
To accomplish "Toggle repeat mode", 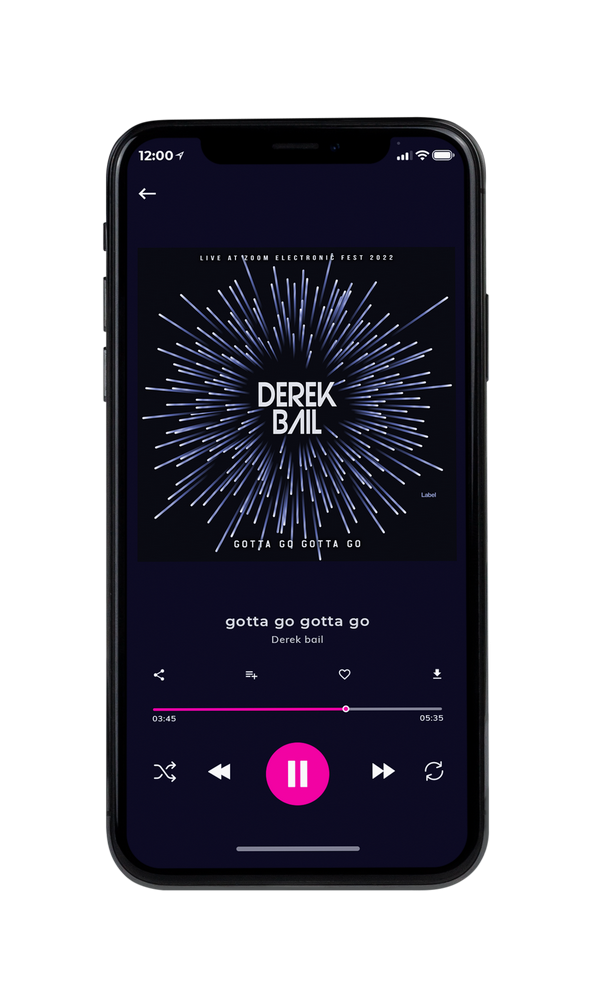I will coord(434,771).
